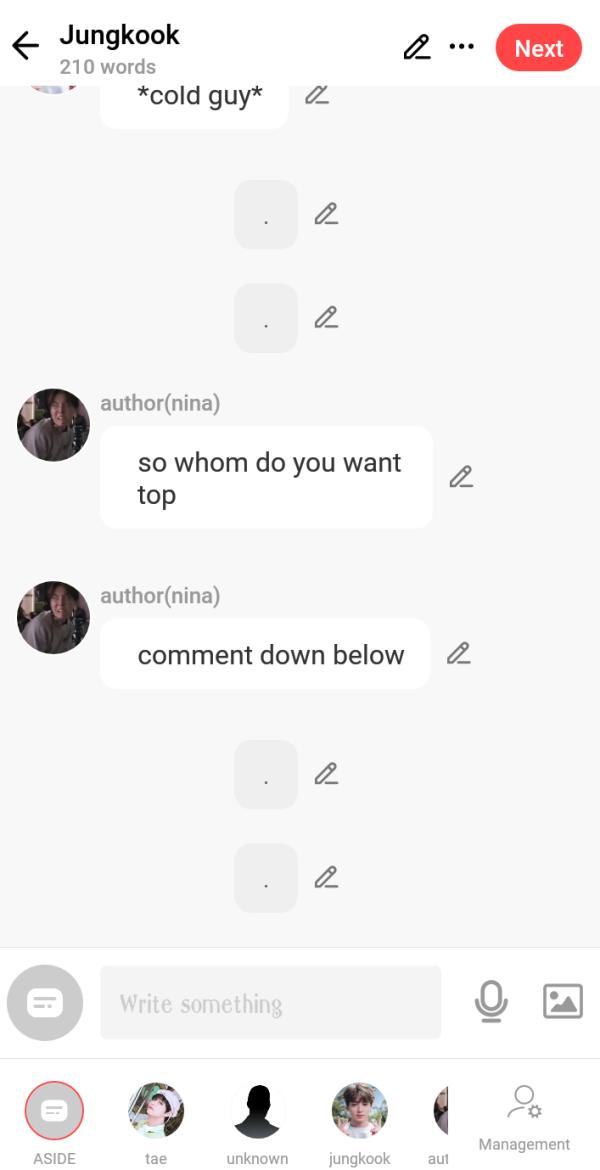This screenshot has width=600, height=1170.
Task: Tap the microphone voice input icon
Action: (490, 1001)
